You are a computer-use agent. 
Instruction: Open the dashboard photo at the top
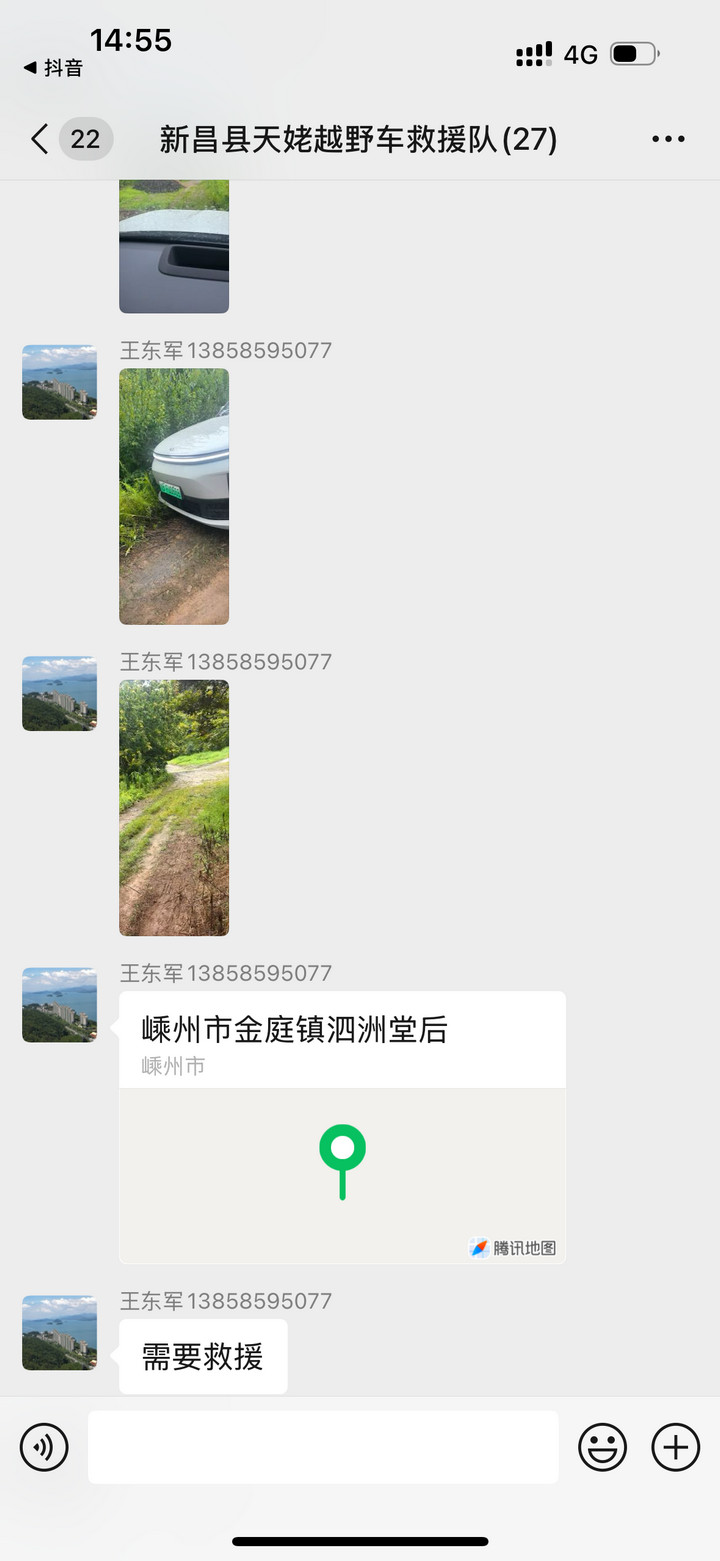[x=174, y=247]
